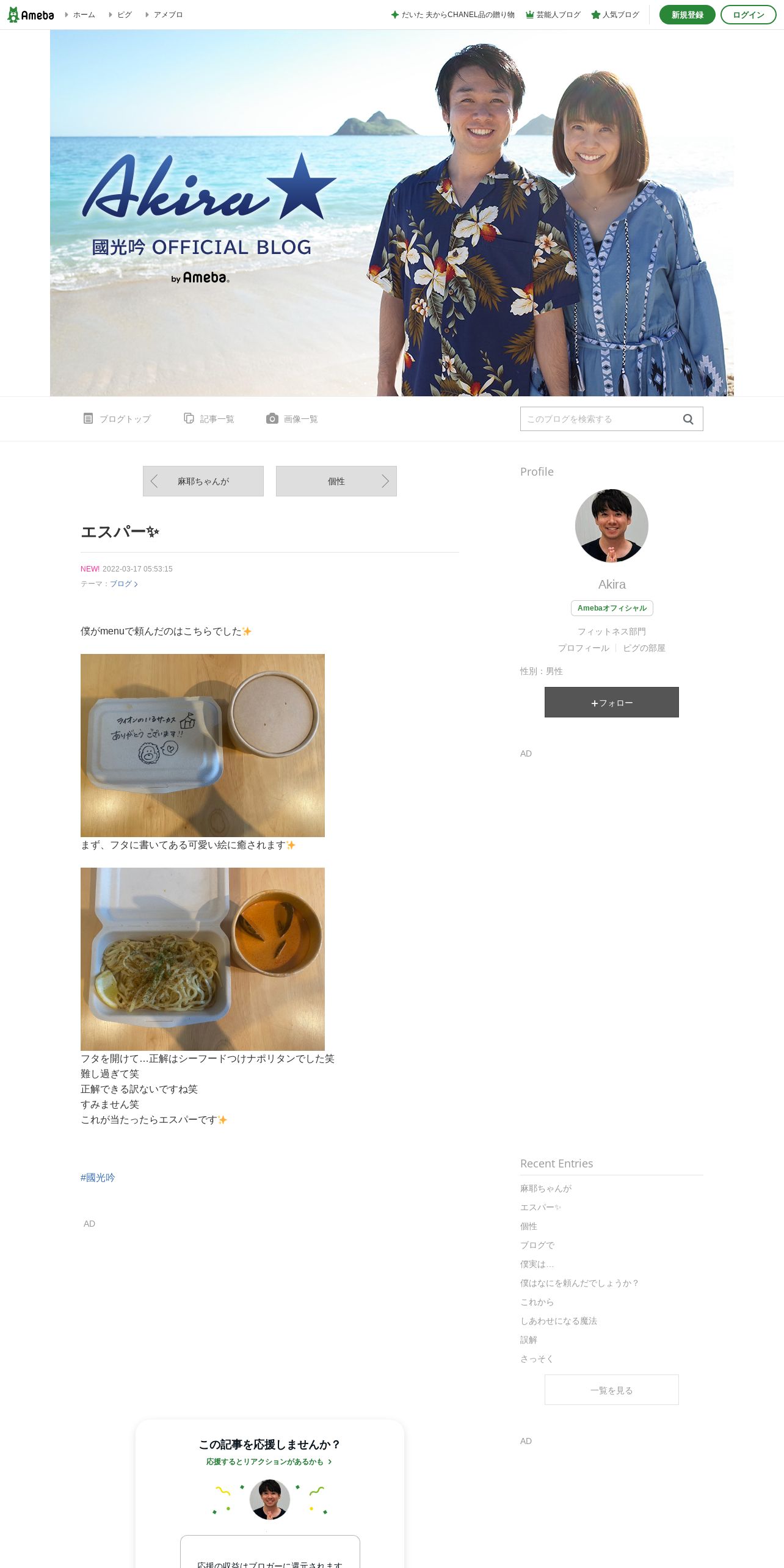The image size is (784, 1568).
Task: Open the #國光吟 hashtag
Action: click(x=98, y=1177)
